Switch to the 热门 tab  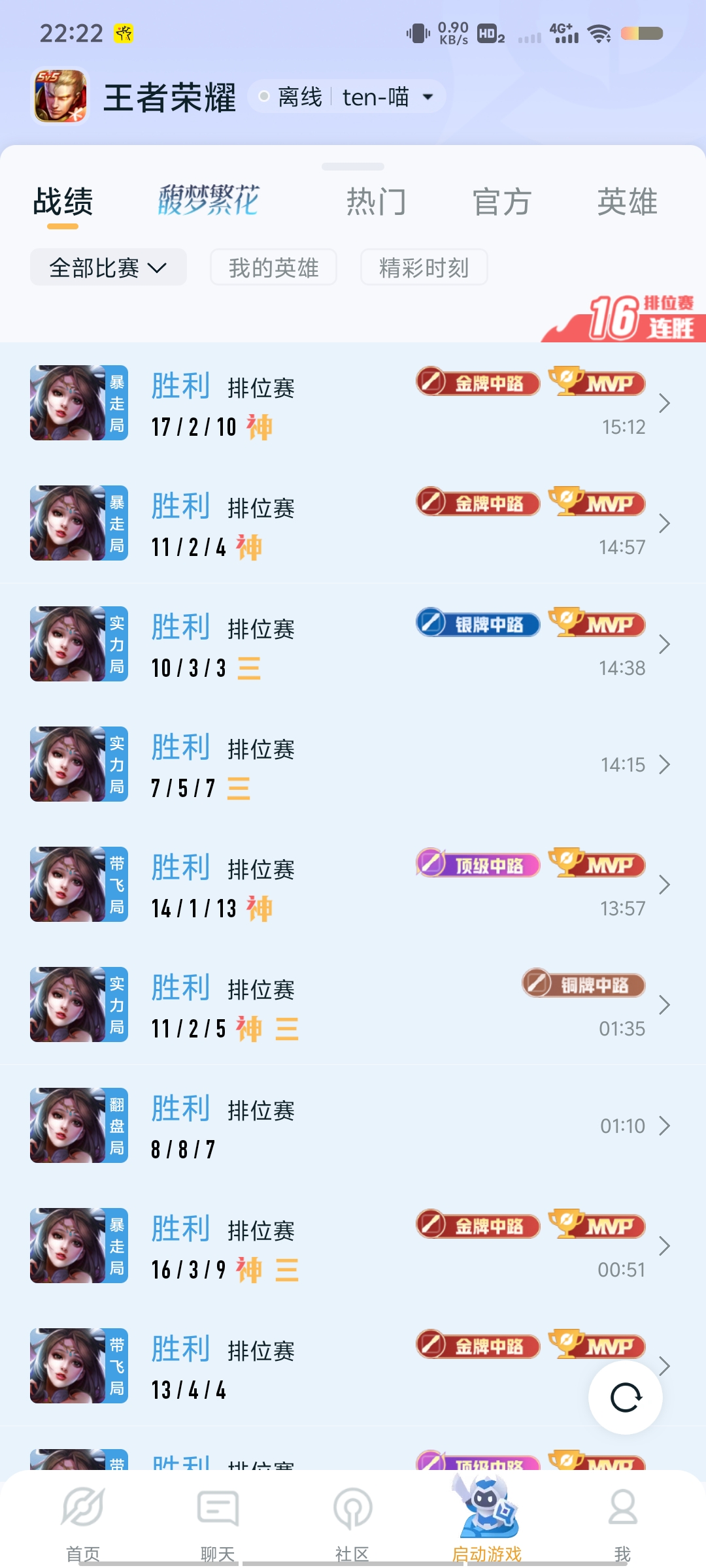tap(377, 201)
